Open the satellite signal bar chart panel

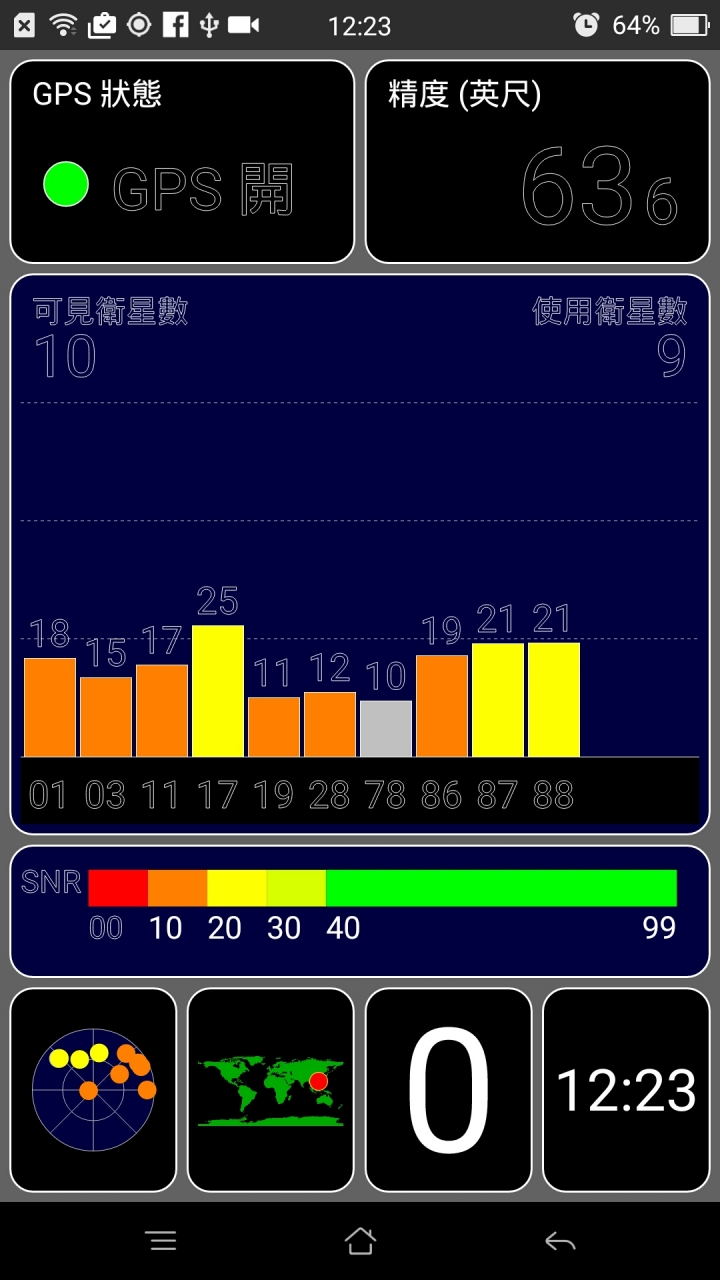(x=360, y=554)
